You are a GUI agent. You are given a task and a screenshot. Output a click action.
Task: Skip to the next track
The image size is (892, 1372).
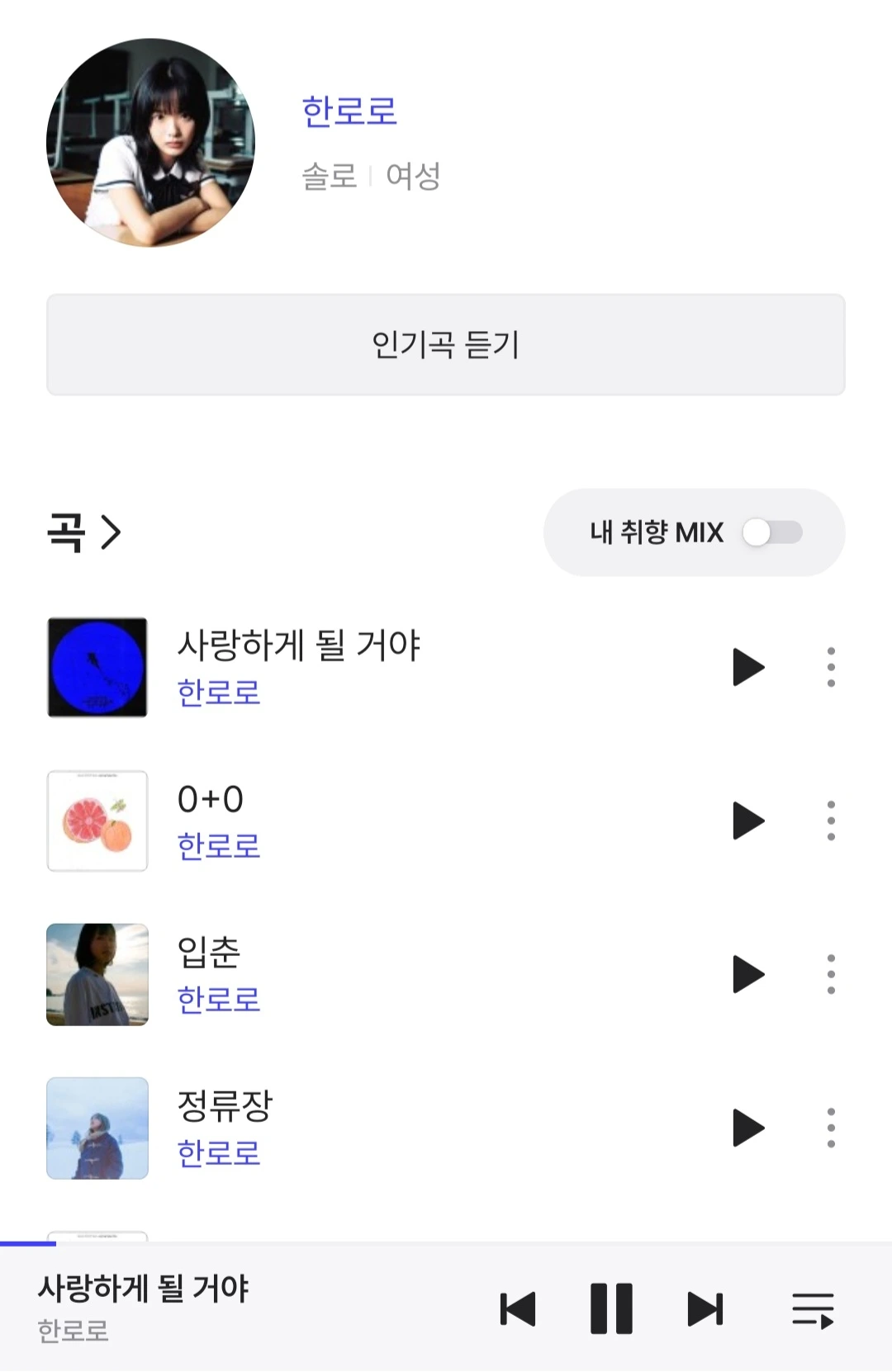(x=705, y=1308)
